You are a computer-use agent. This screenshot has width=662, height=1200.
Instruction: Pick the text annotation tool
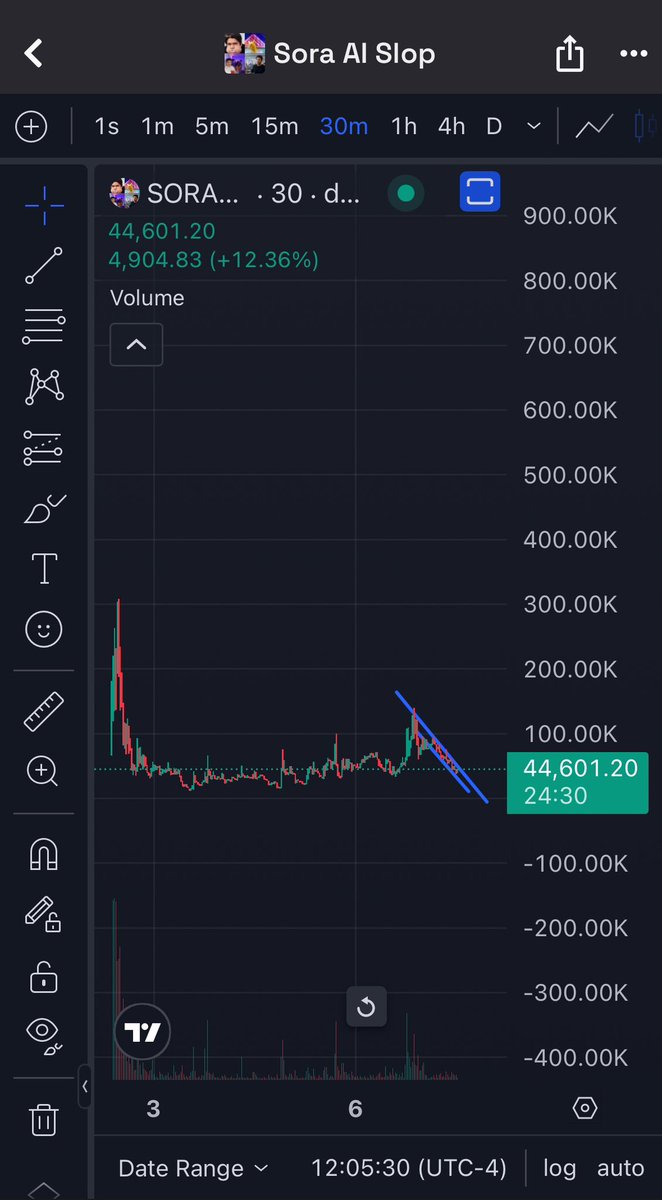click(44, 568)
